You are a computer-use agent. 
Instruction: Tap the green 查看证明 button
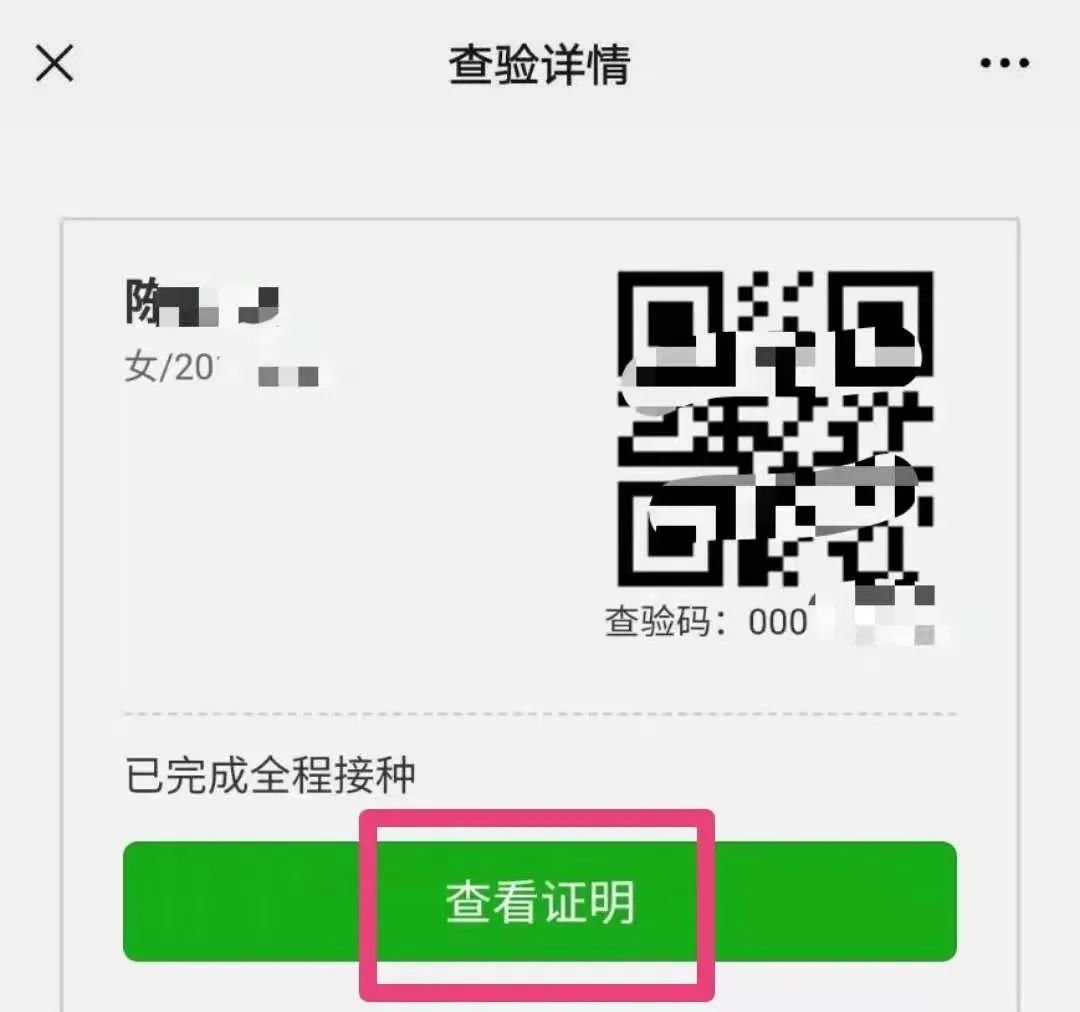pos(540,902)
